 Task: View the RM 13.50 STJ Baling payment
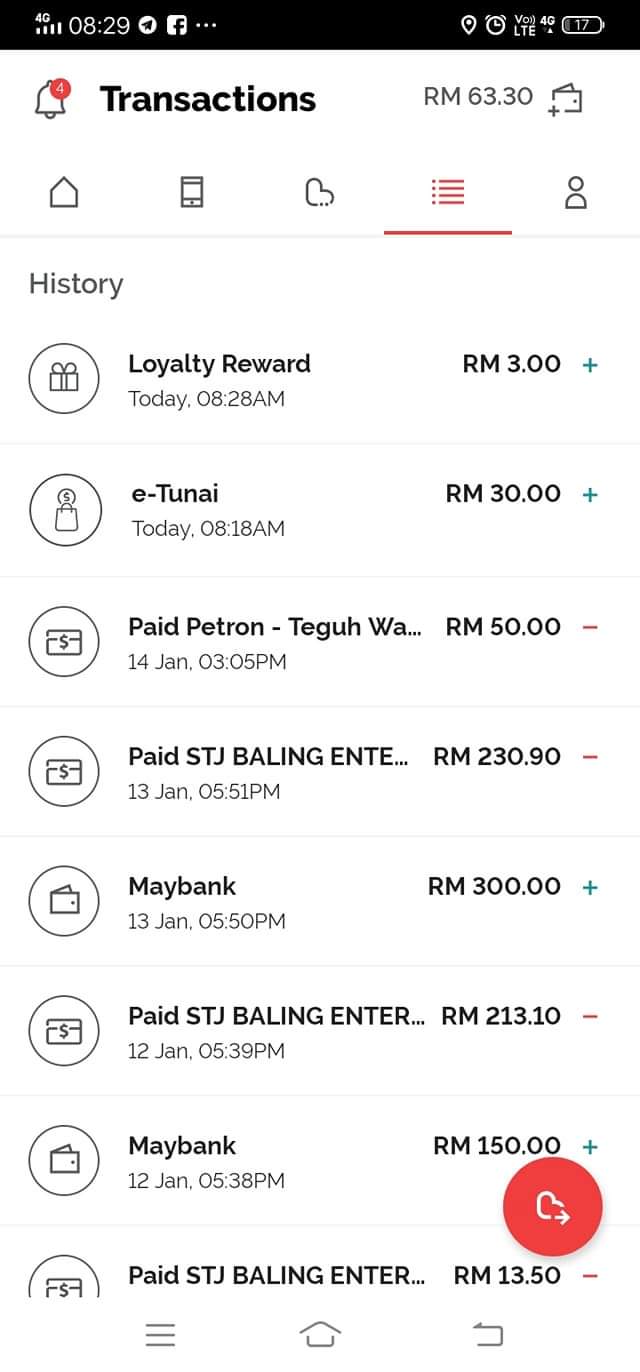click(x=320, y=1277)
